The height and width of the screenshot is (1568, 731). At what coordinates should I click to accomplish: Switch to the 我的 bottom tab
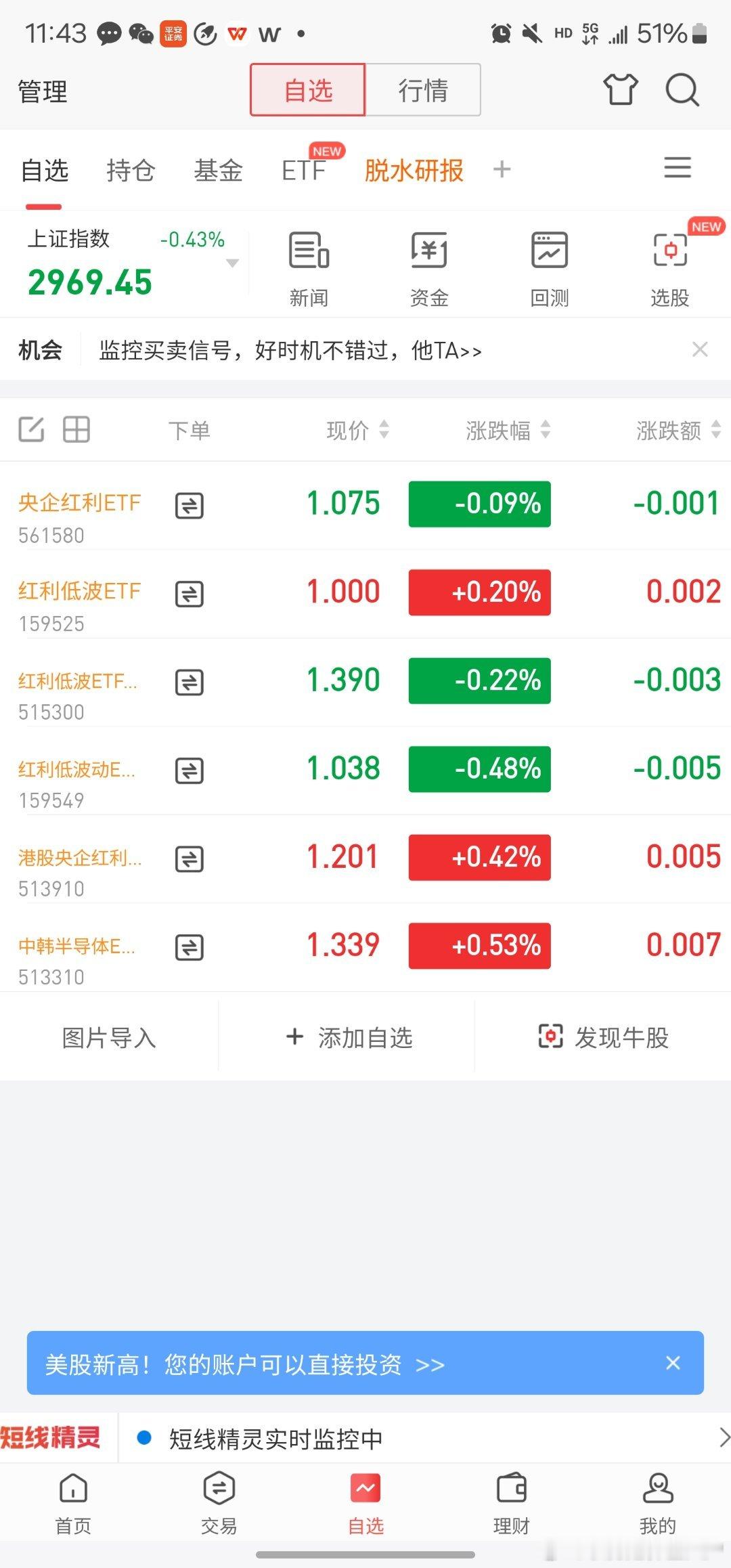(x=658, y=1502)
